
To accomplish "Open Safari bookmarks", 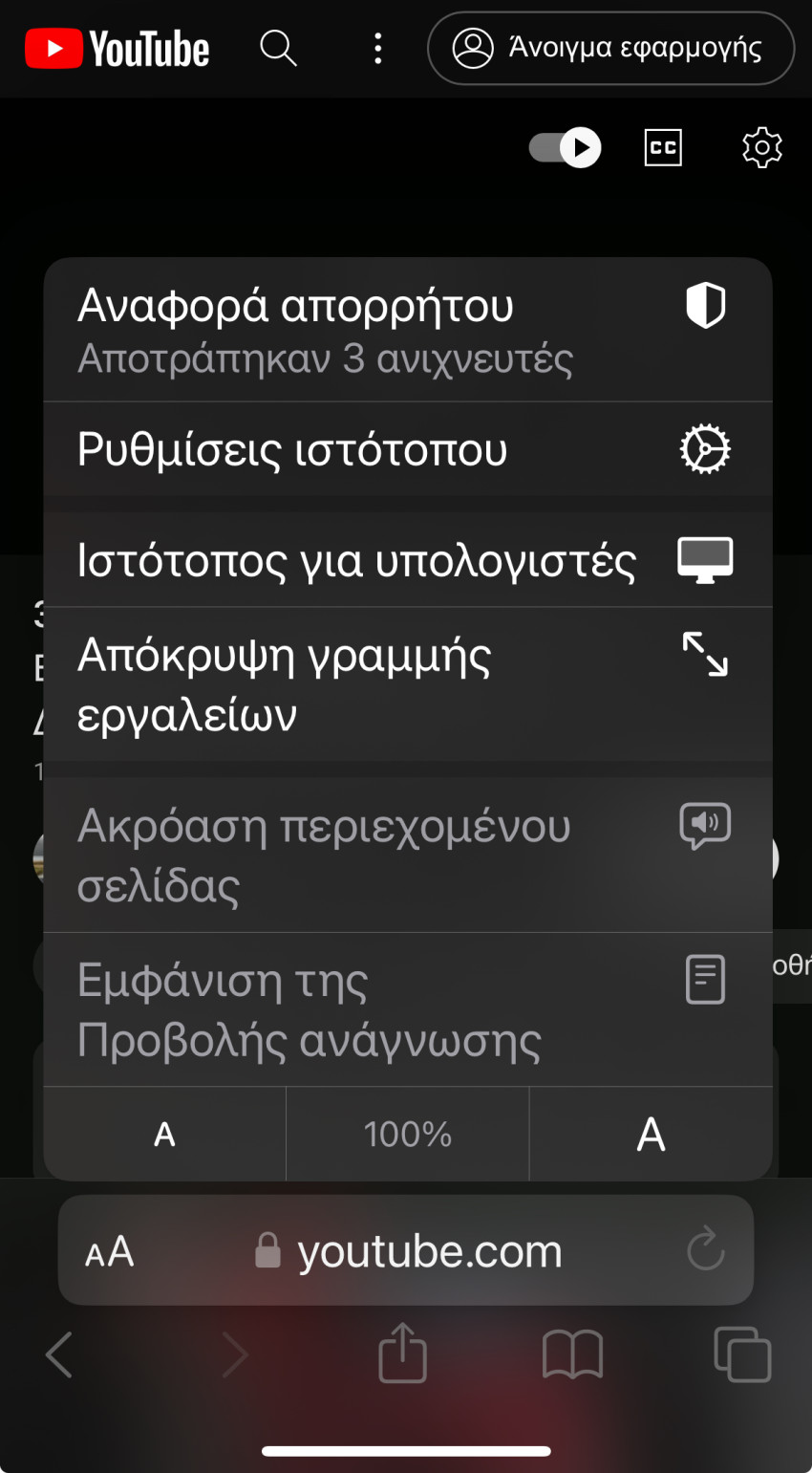I will click(572, 1354).
